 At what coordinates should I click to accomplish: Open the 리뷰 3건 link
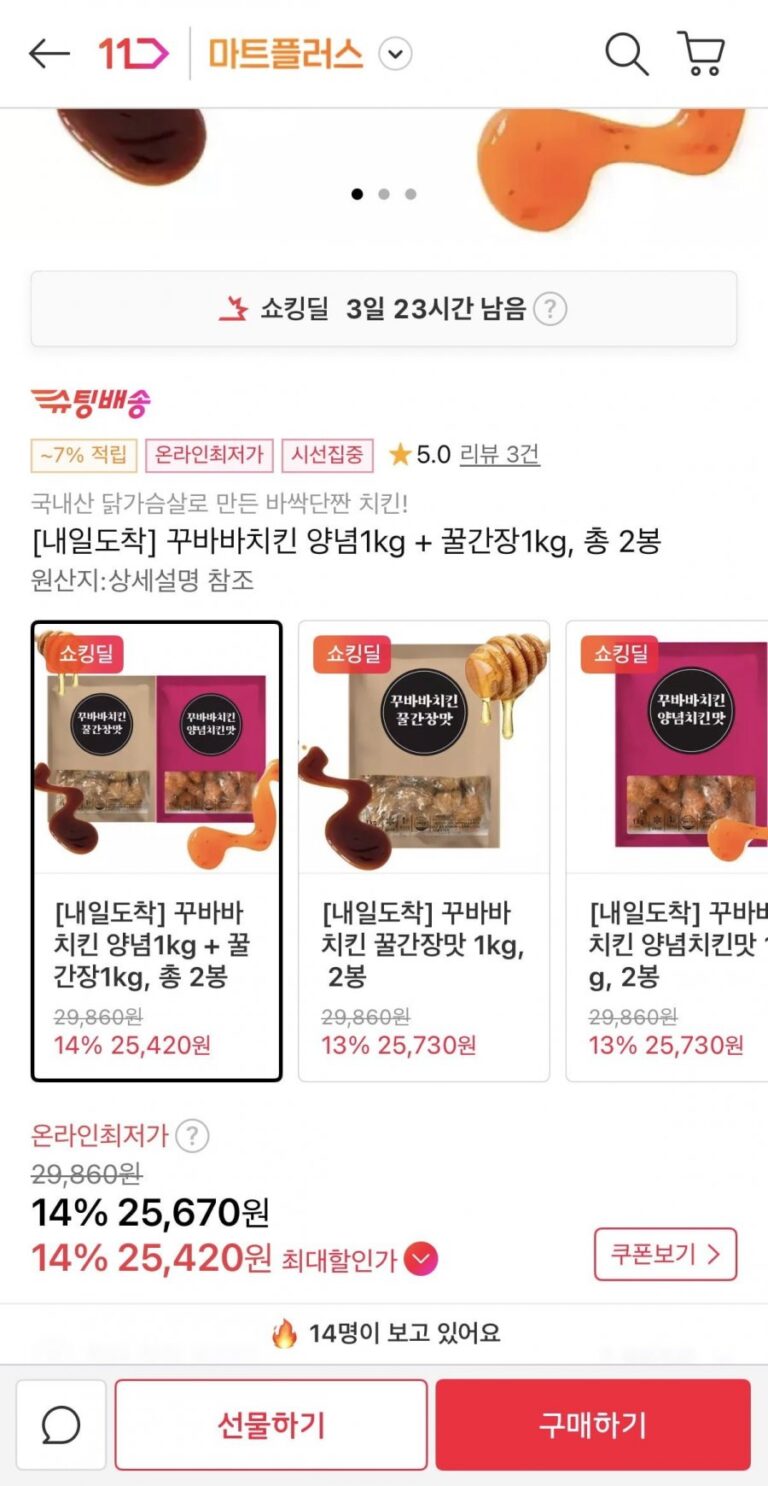point(499,455)
